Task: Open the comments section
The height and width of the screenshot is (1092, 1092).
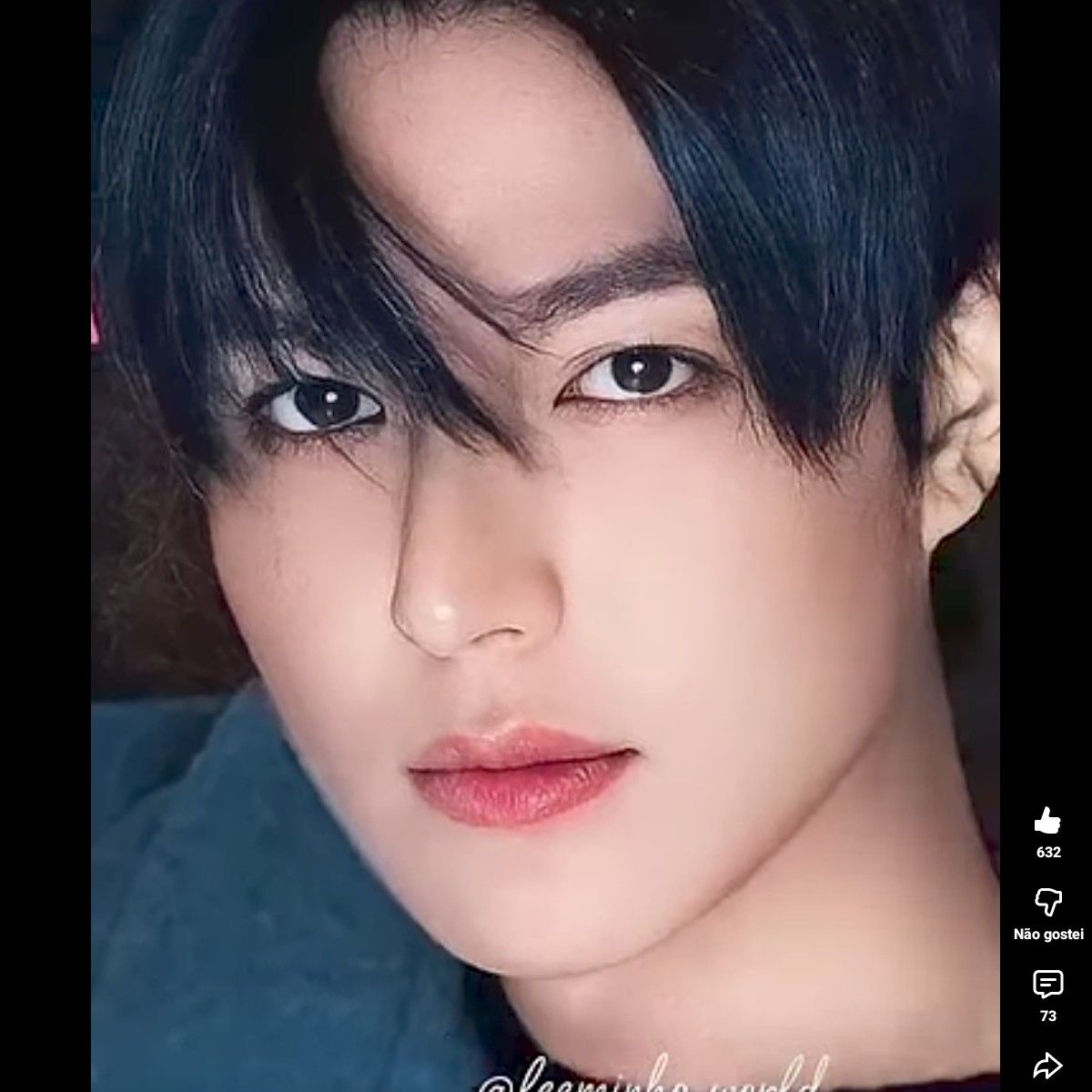Action: 1047,985
